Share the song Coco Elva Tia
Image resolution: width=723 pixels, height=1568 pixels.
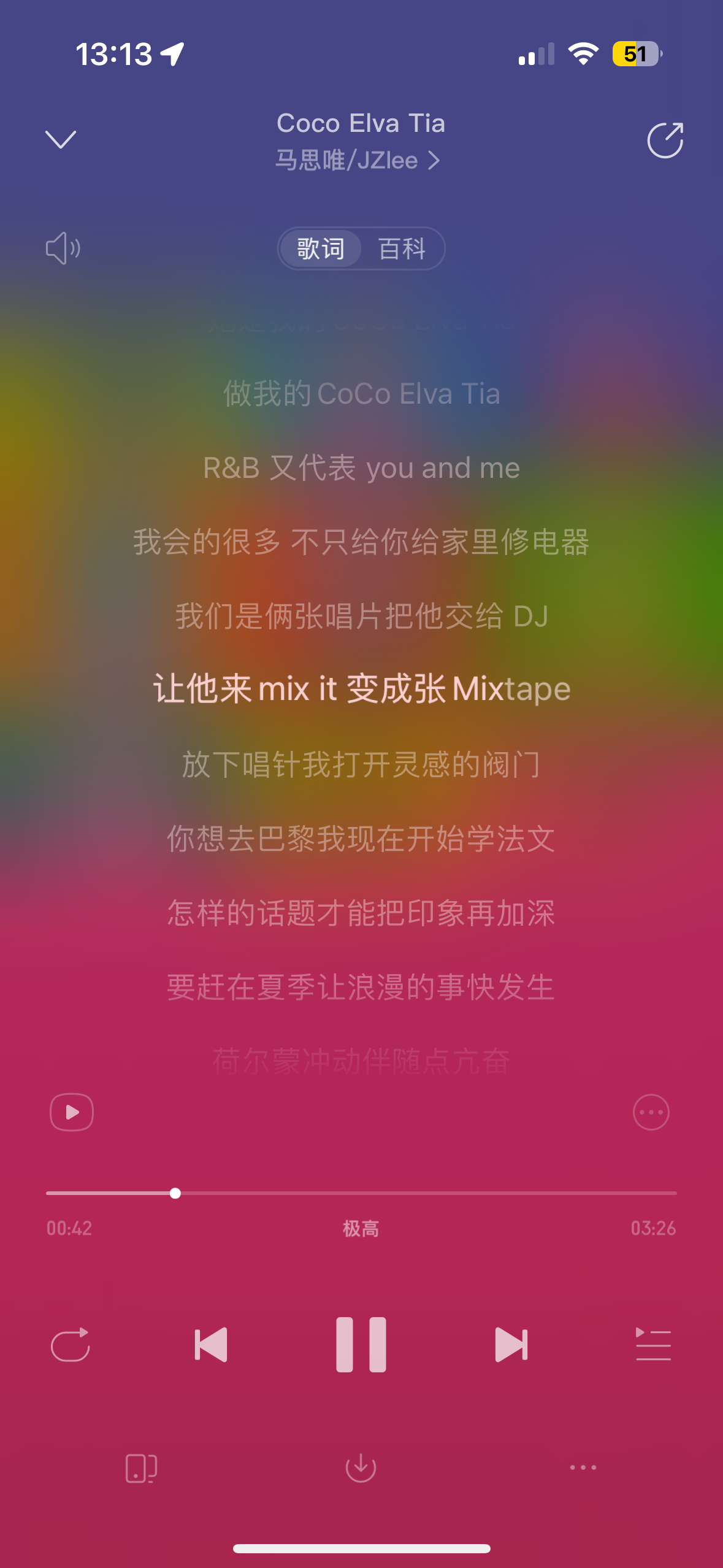(x=665, y=140)
